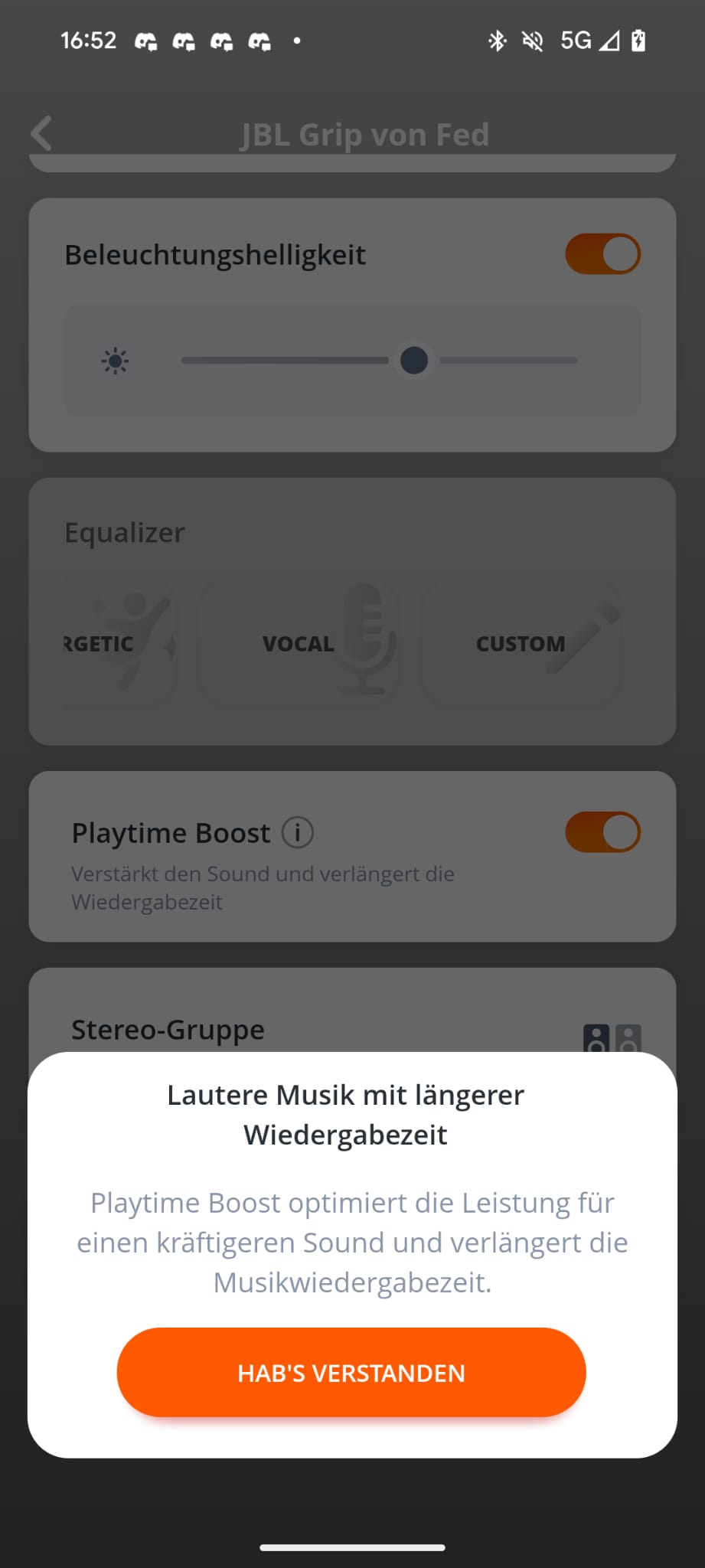Select the VOCAL equalizer preset

click(x=299, y=643)
